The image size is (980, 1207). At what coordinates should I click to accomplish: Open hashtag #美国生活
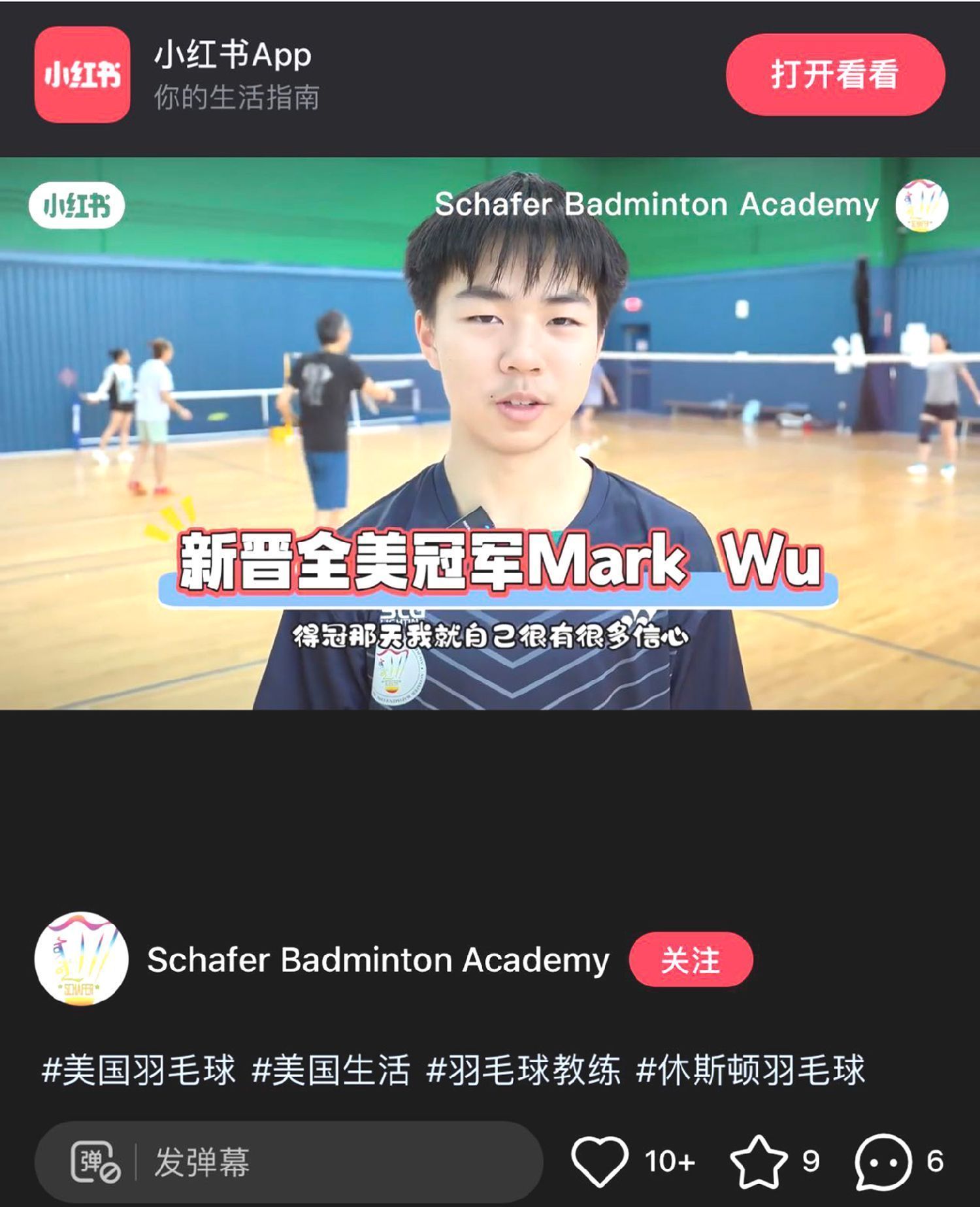(x=331, y=1070)
